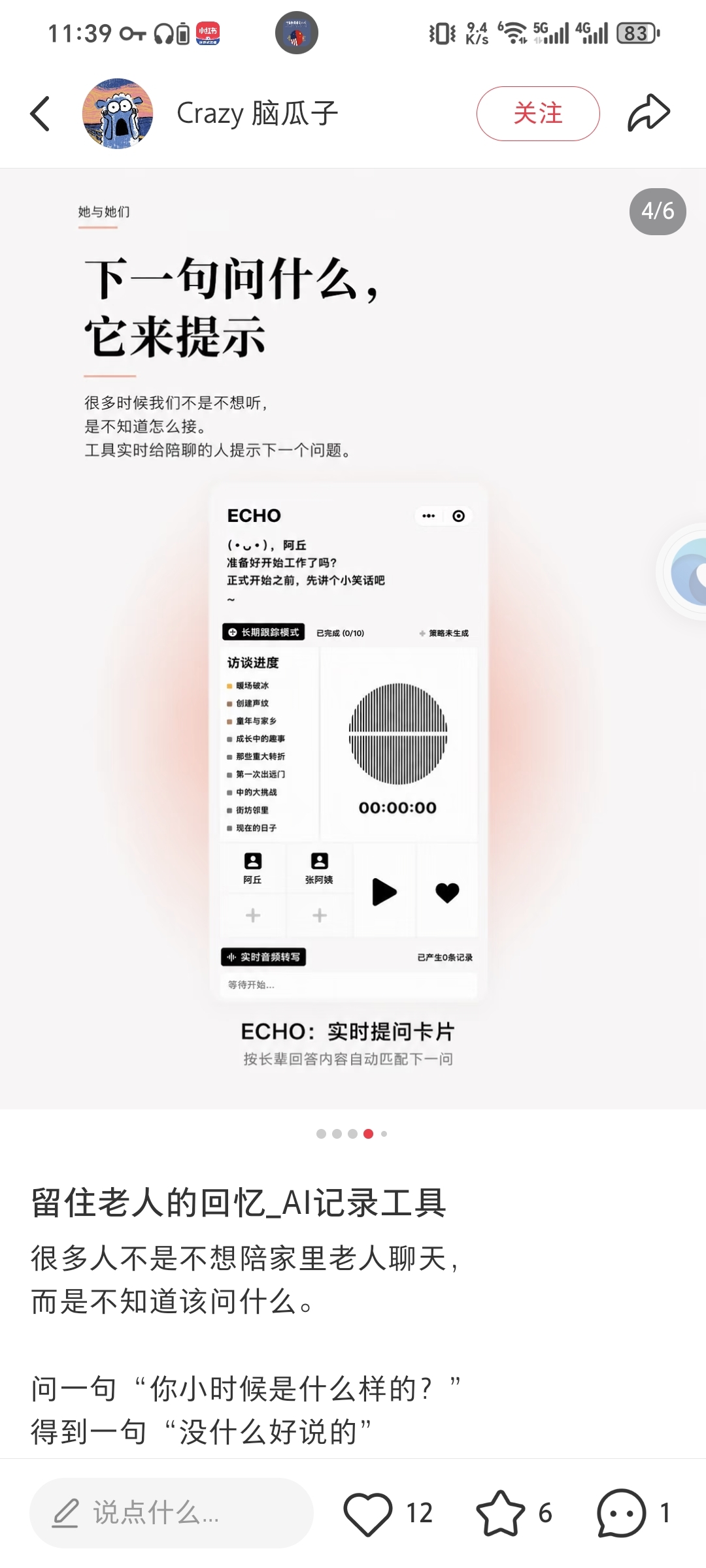Open the author name Crazy 脑瓜子

[258, 114]
